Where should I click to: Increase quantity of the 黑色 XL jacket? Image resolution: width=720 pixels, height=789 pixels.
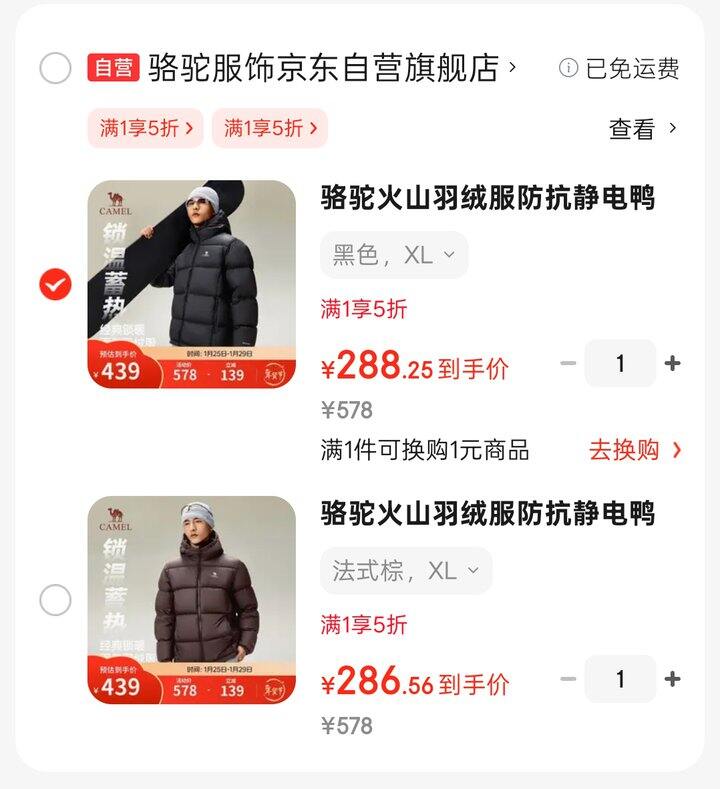pos(673,364)
